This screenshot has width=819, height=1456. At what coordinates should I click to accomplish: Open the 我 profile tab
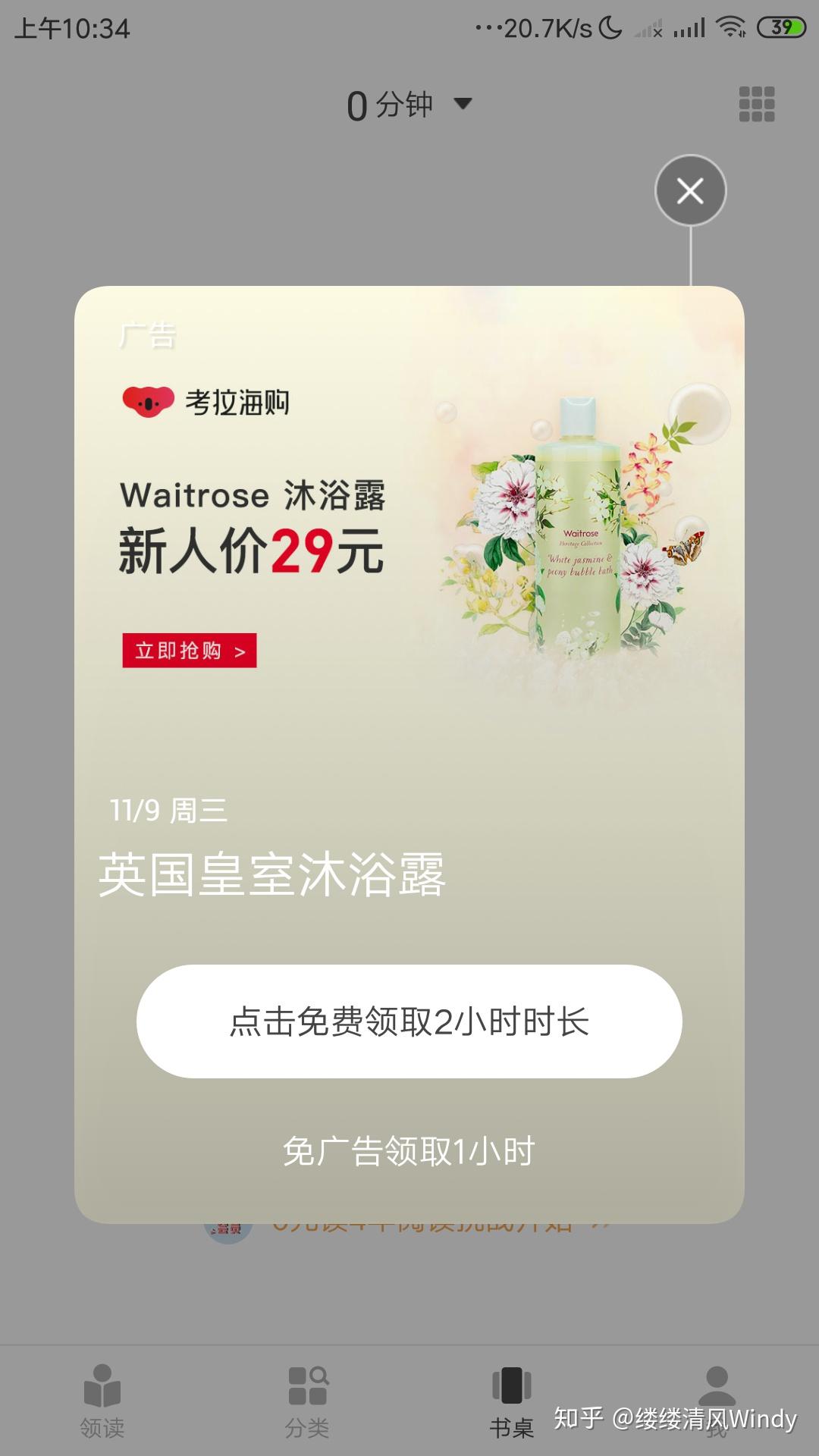click(717, 1392)
